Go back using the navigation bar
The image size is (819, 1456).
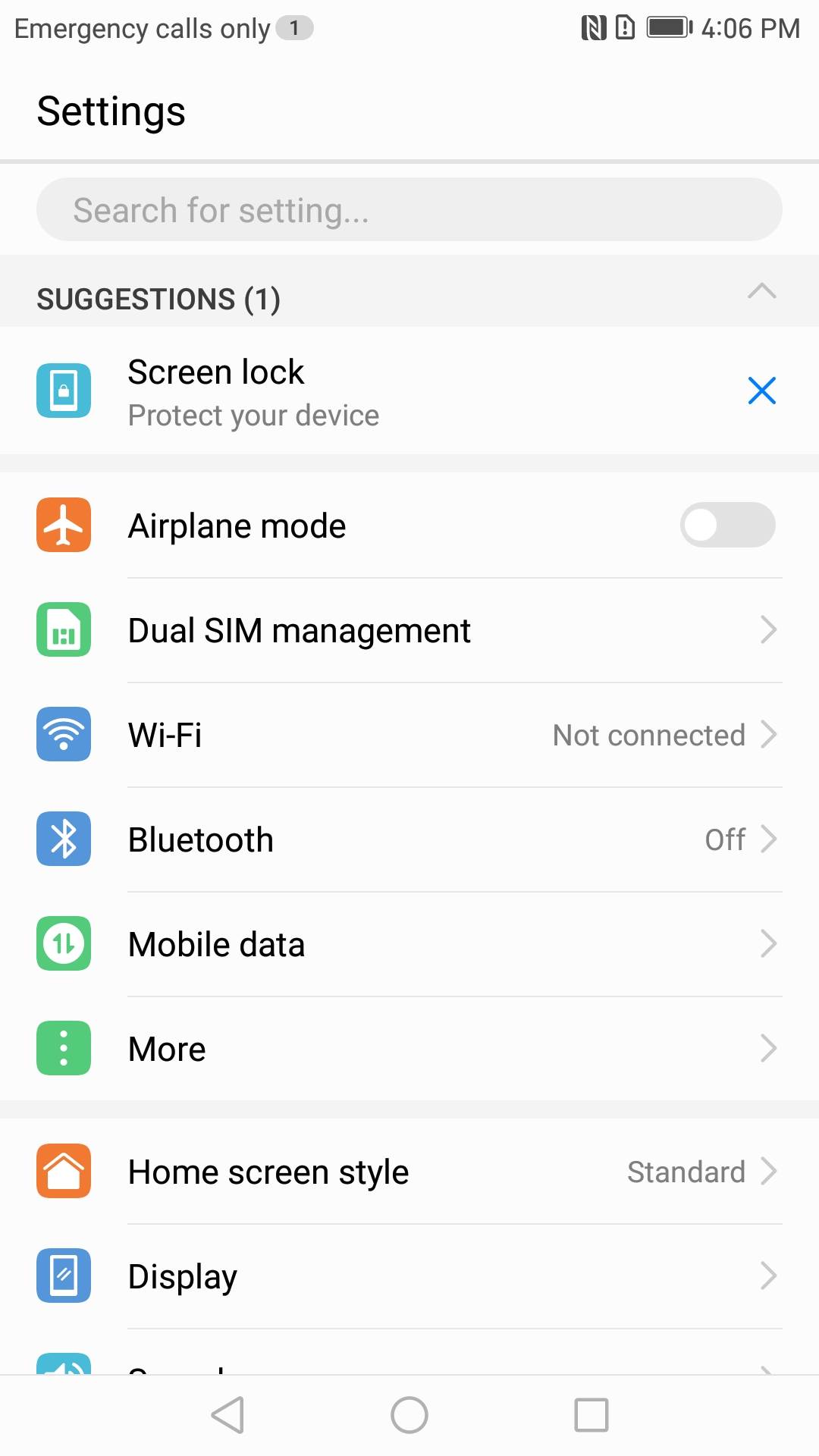coord(227,1415)
